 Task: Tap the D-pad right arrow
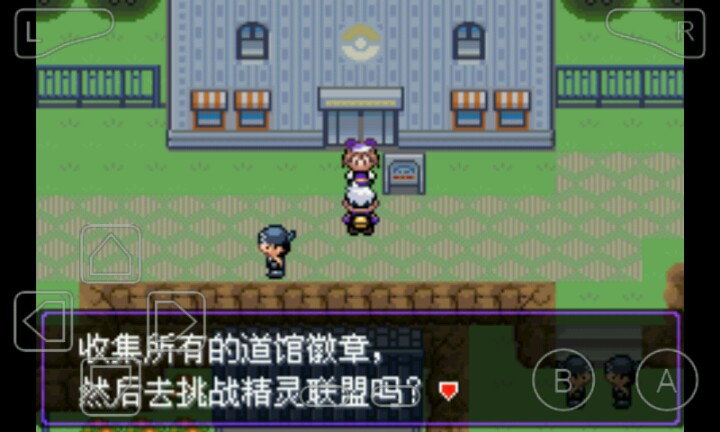(x=176, y=321)
